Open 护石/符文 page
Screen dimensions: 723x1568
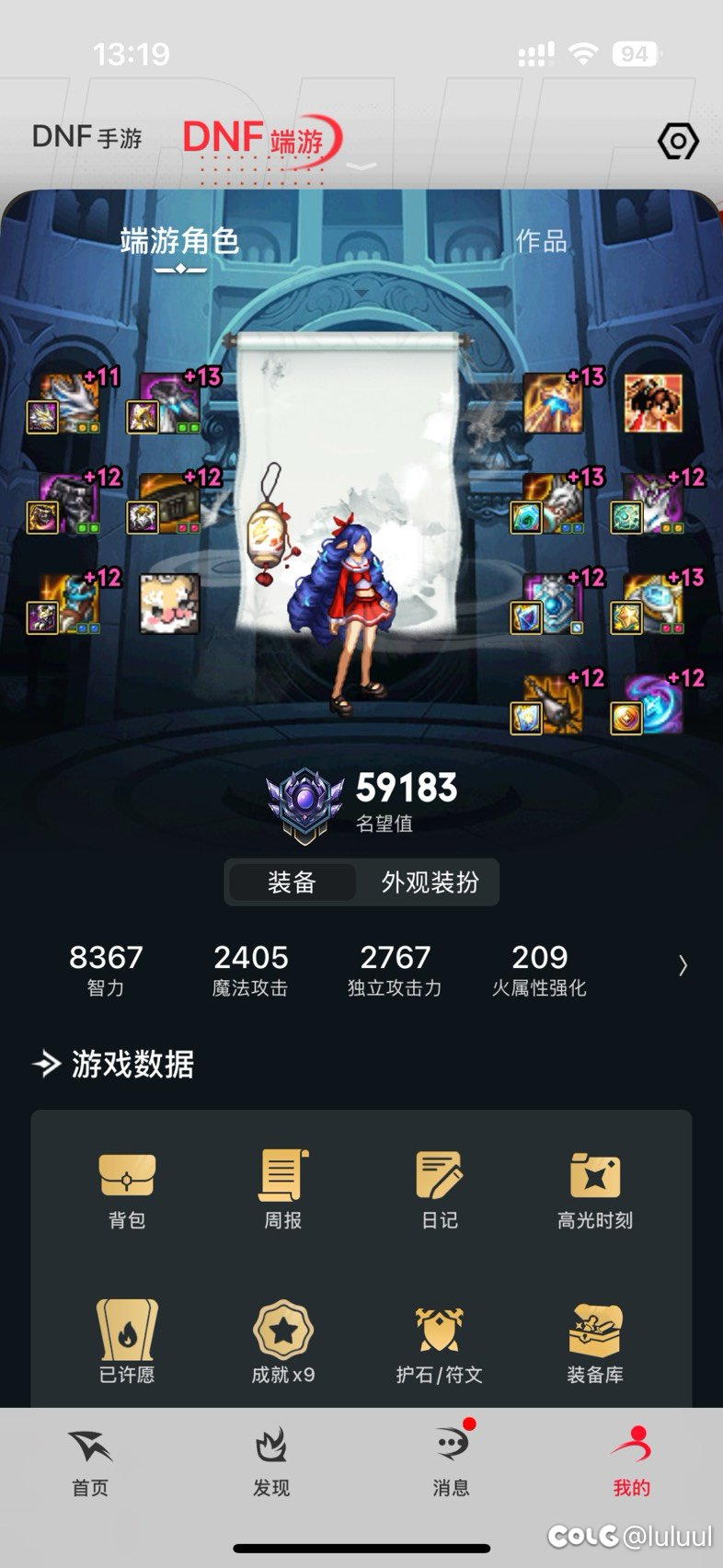439,1343
